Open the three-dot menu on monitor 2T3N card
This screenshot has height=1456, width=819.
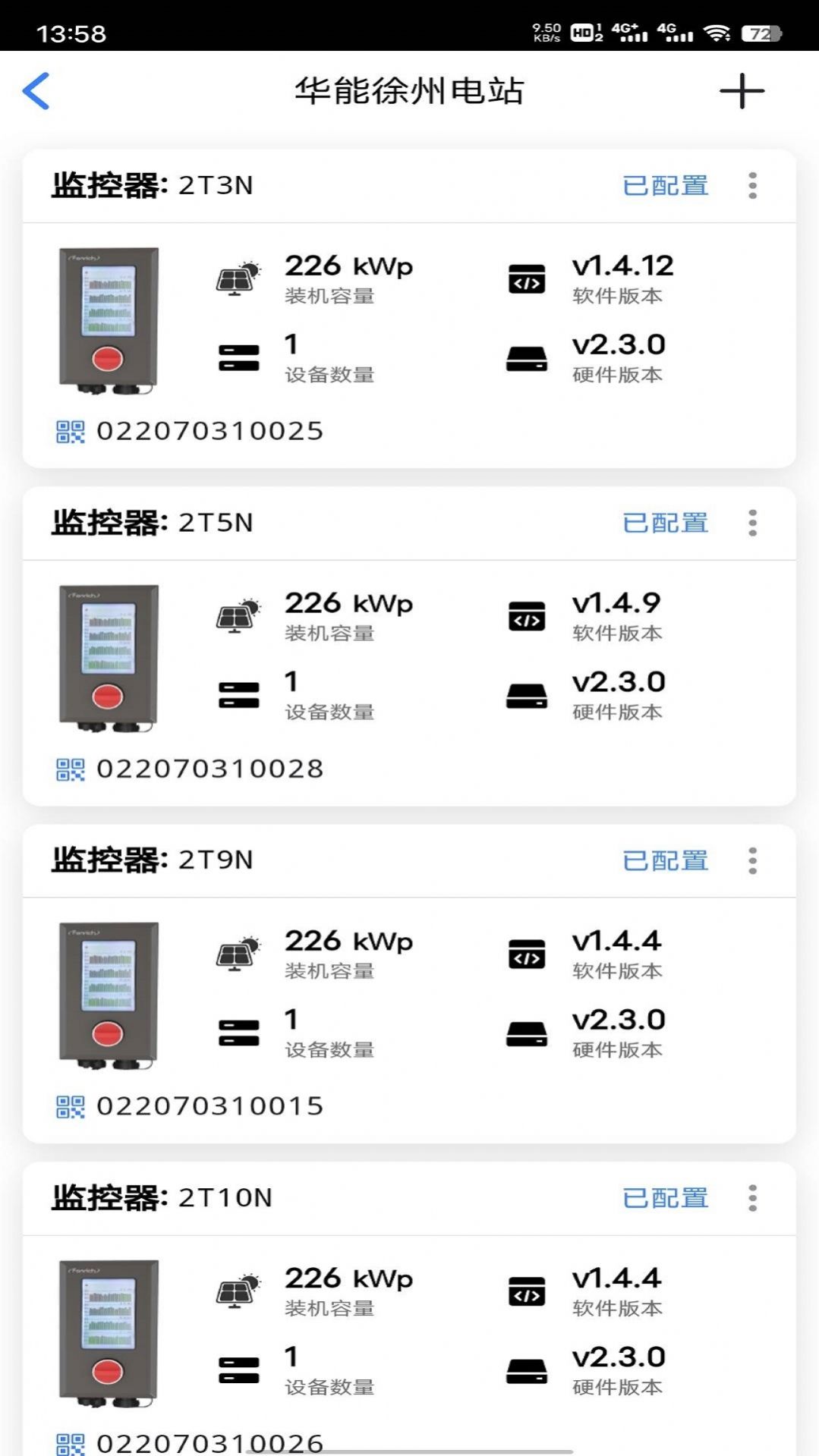click(x=751, y=185)
